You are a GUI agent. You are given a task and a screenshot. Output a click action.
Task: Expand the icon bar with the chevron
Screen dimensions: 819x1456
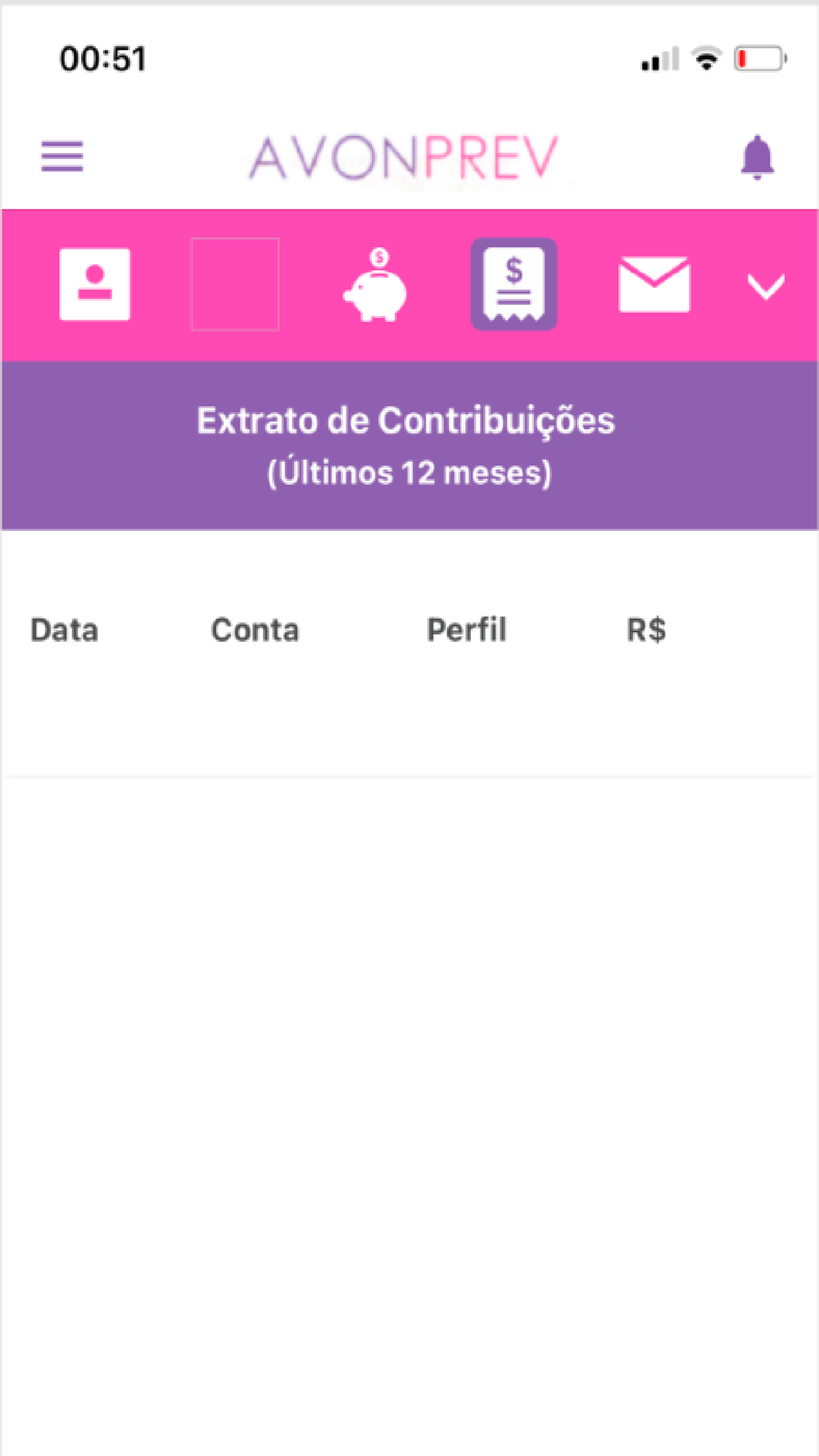click(767, 287)
